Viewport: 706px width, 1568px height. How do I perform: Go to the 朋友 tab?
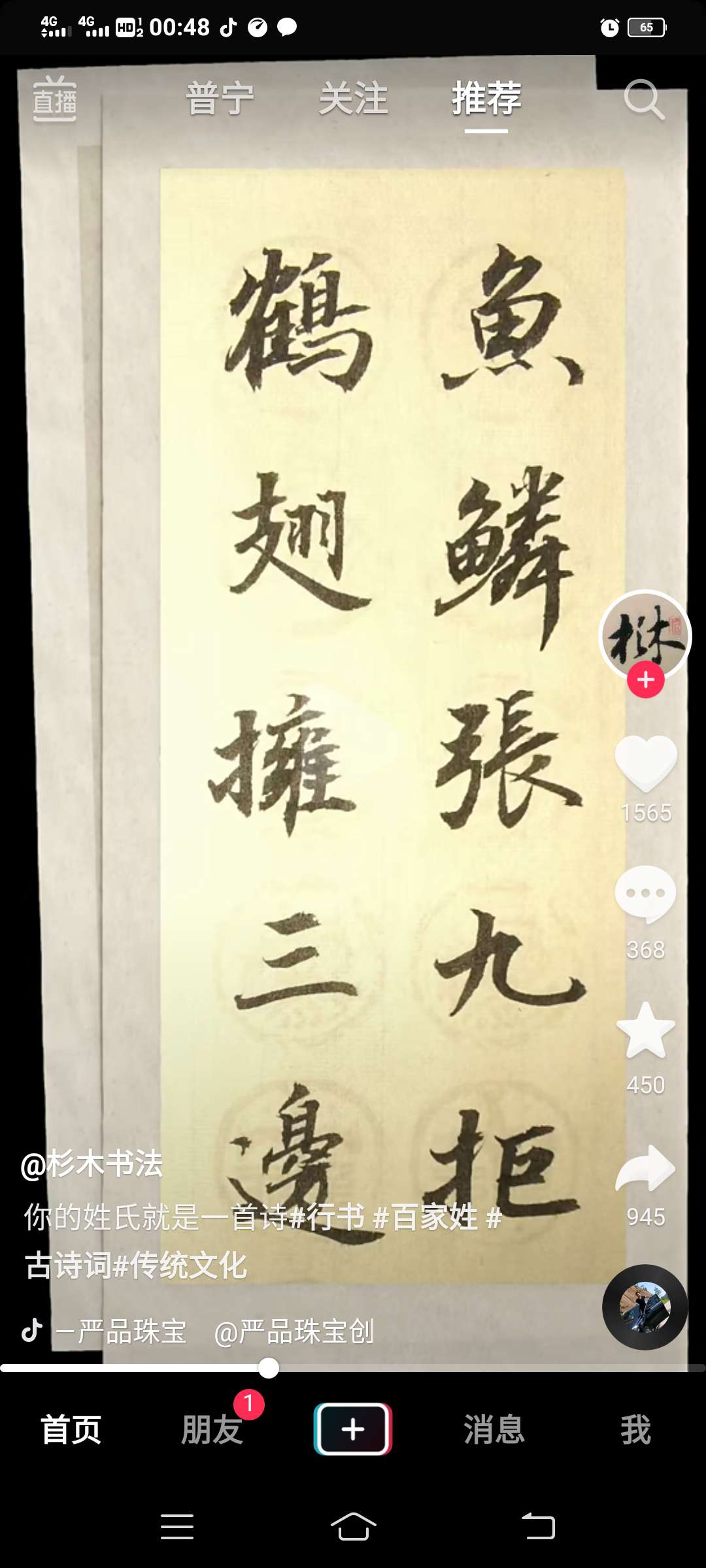212,1429
